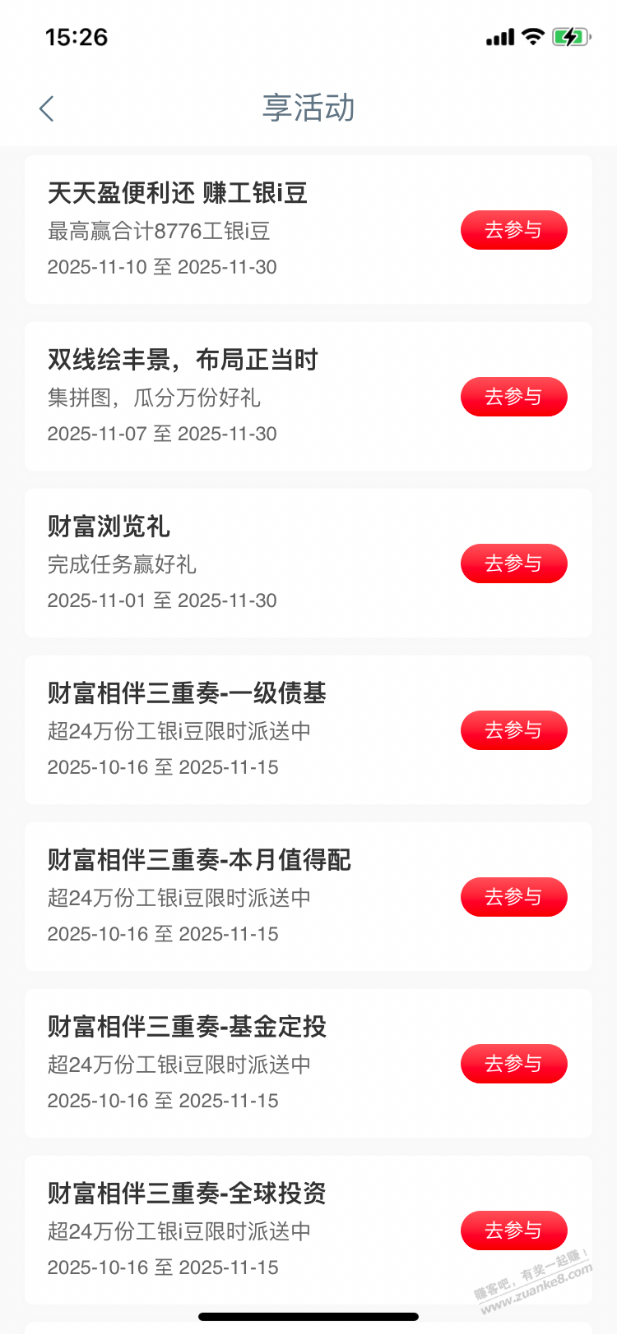
Task: Select 去参与 next to 财富浏览礼
Action: click(x=513, y=564)
